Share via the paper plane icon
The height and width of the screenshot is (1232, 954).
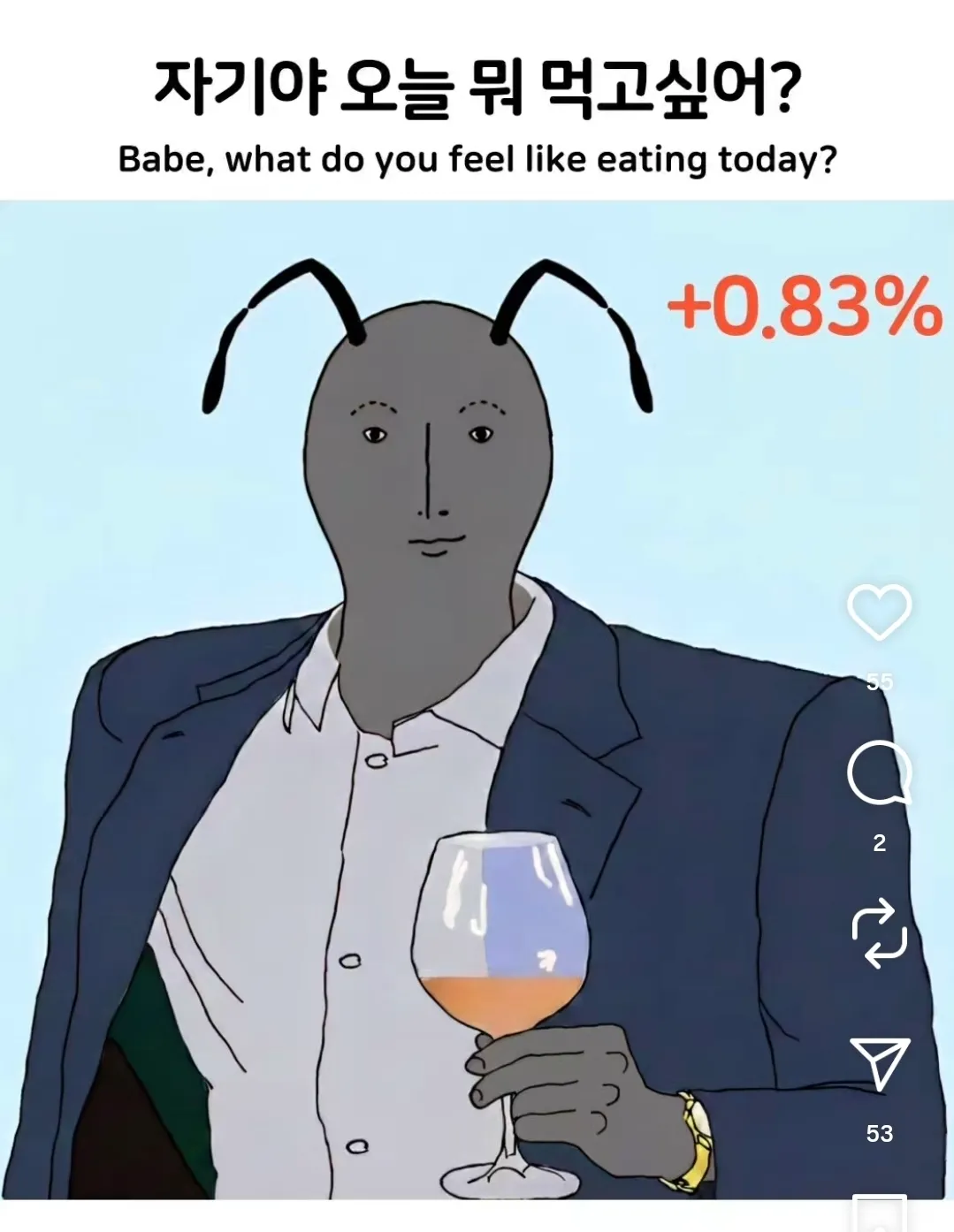pyautogui.click(x=879, y=1063)
